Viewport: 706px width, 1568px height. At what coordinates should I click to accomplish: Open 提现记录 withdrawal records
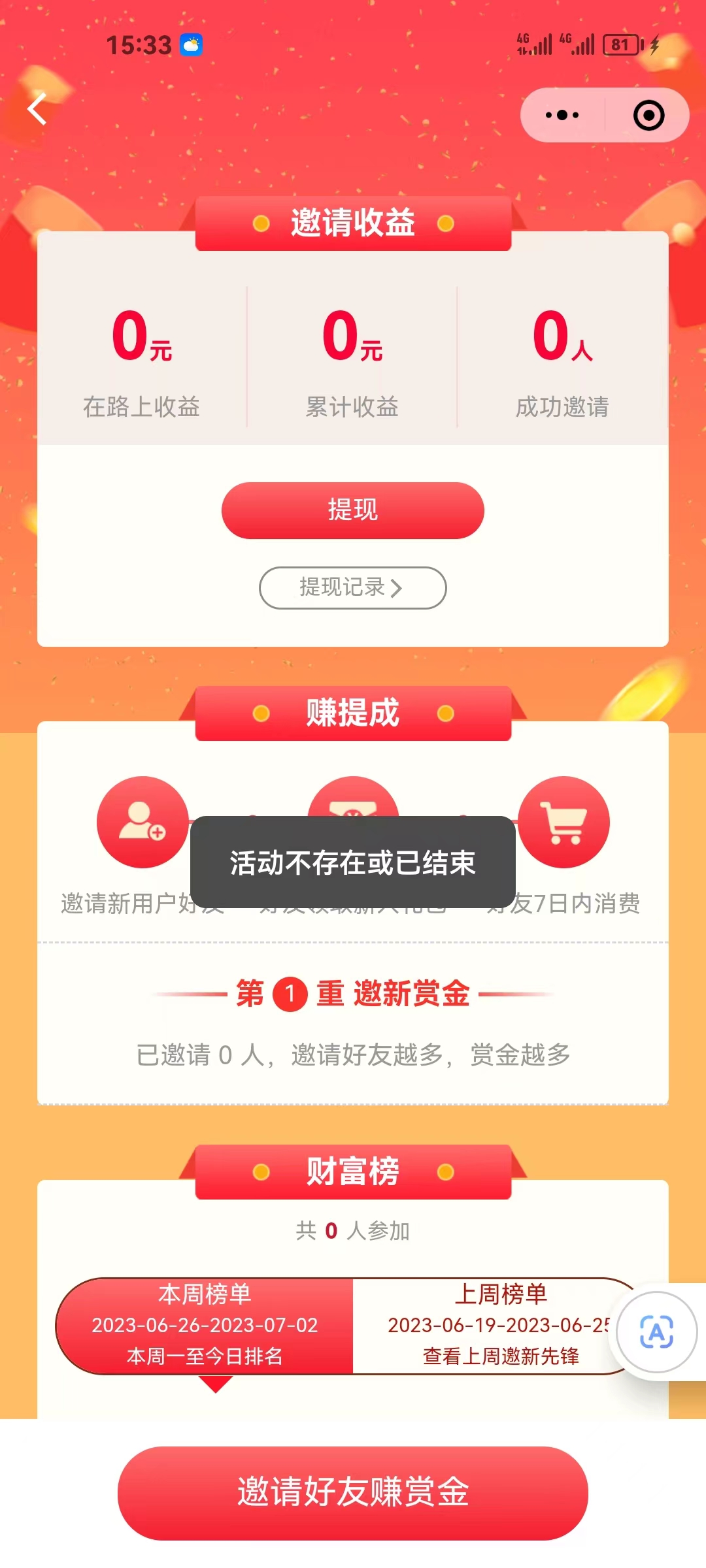point(352,587)
